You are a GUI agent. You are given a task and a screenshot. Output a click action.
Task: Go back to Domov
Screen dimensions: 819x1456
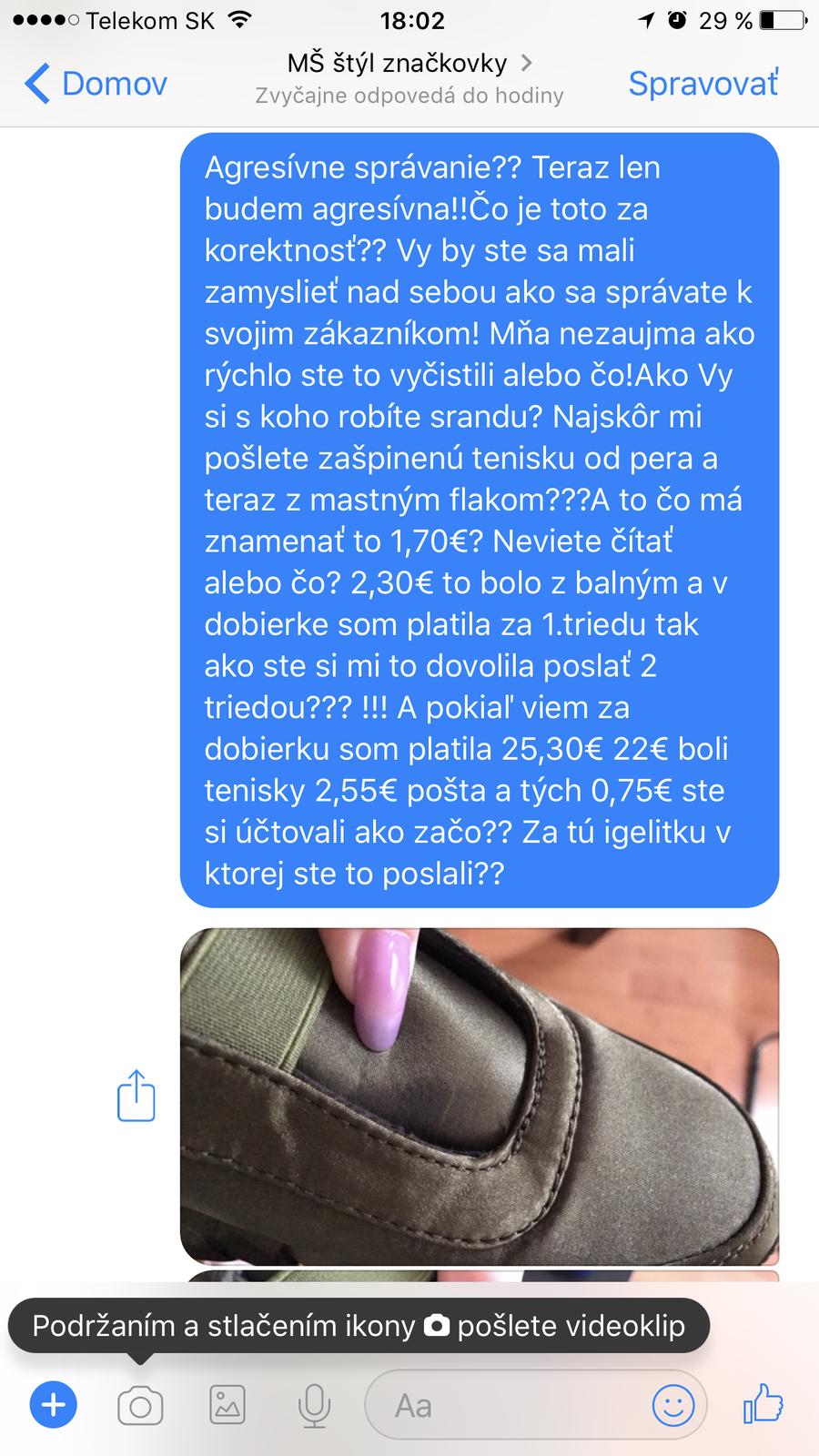pos(96,84)
